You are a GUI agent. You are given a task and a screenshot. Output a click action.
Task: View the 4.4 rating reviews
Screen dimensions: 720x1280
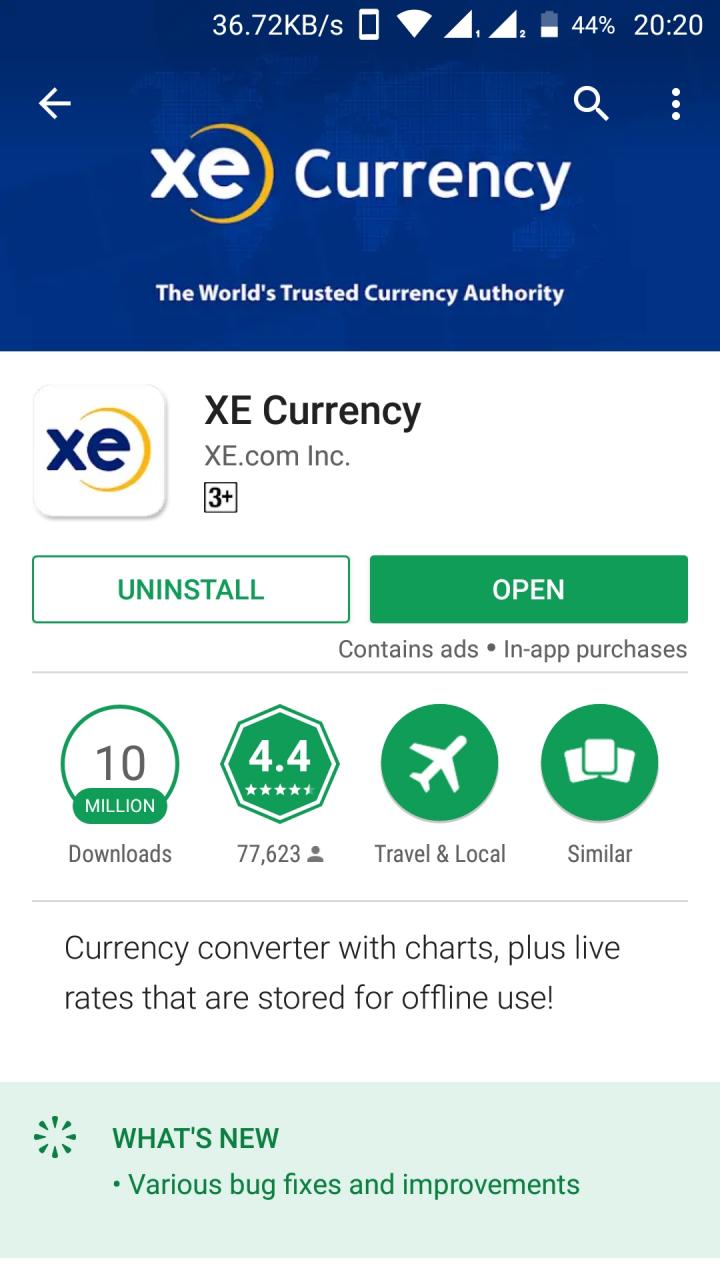280,764
